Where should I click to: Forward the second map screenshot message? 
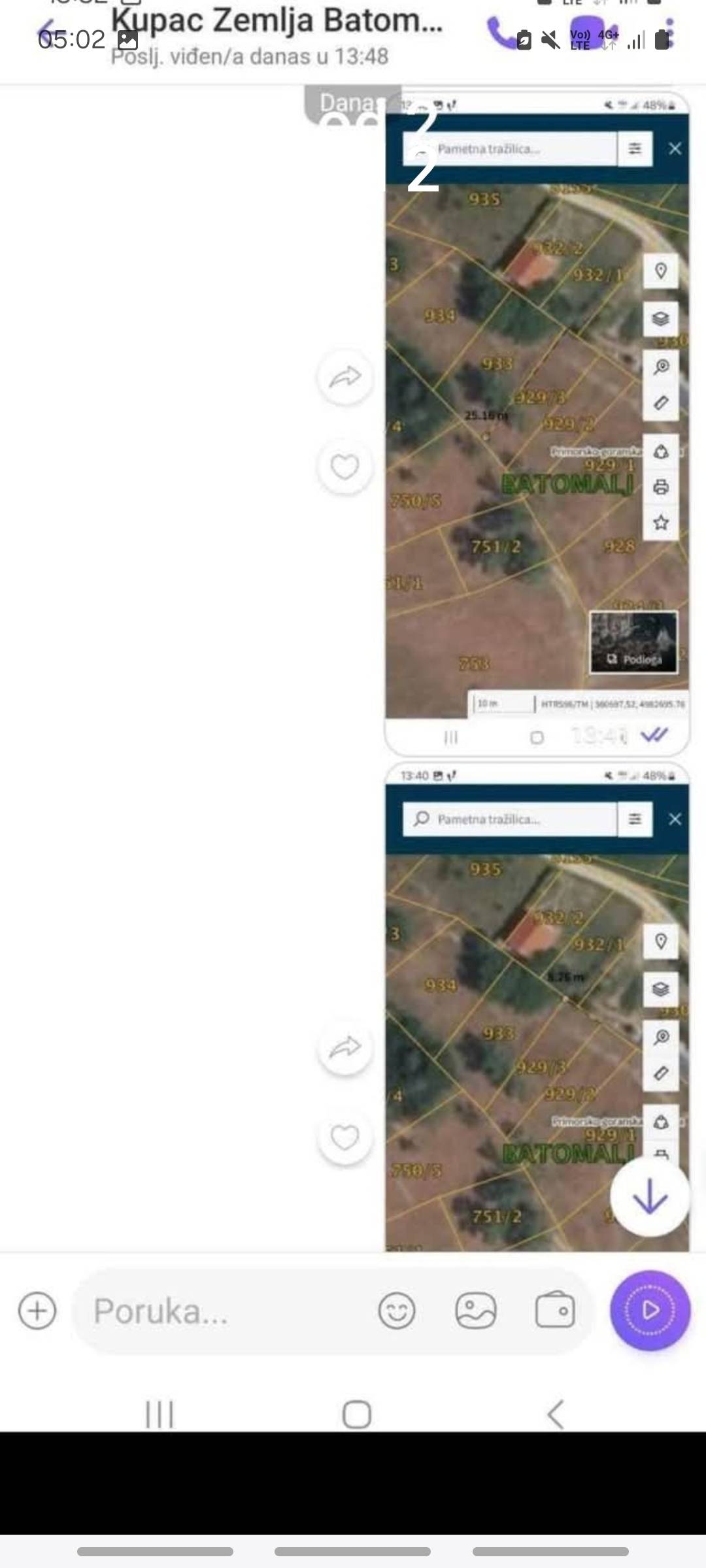pyautogui.click(x=345, y=1047)
